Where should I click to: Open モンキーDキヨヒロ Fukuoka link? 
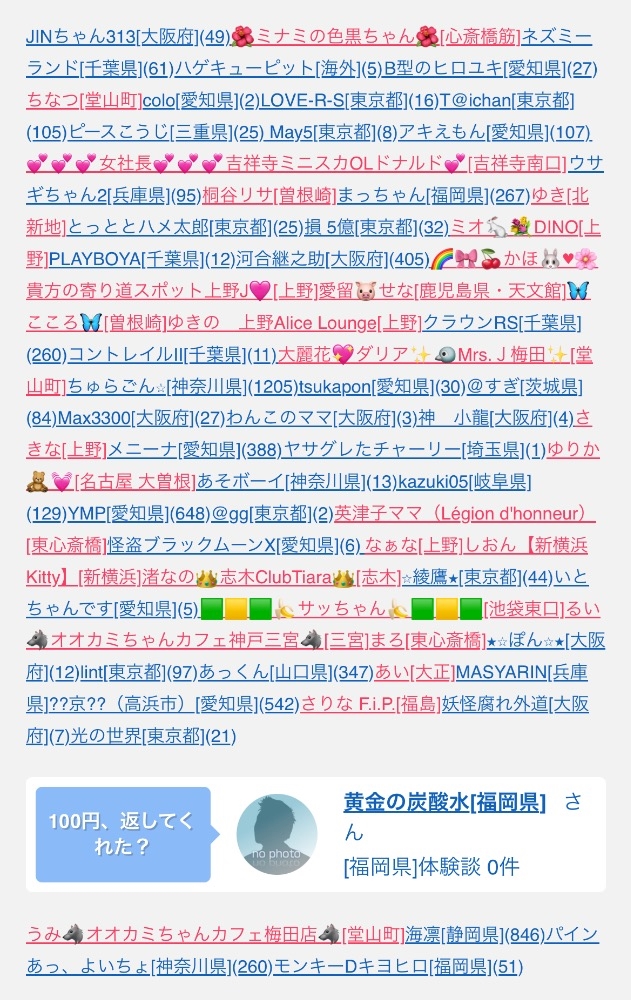tap(398, 967)
